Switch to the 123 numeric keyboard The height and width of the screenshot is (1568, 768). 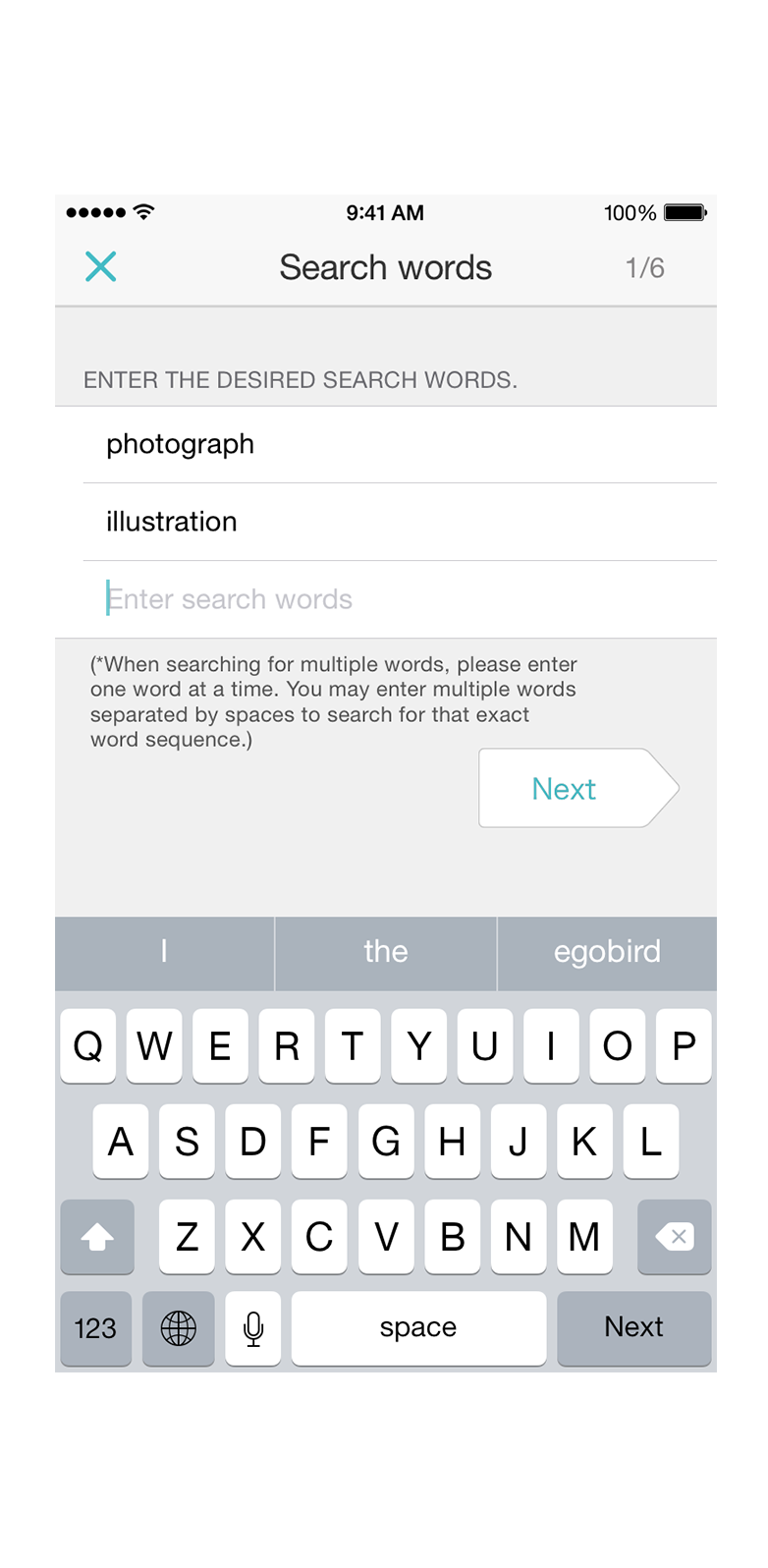(x=95, y=1327)
